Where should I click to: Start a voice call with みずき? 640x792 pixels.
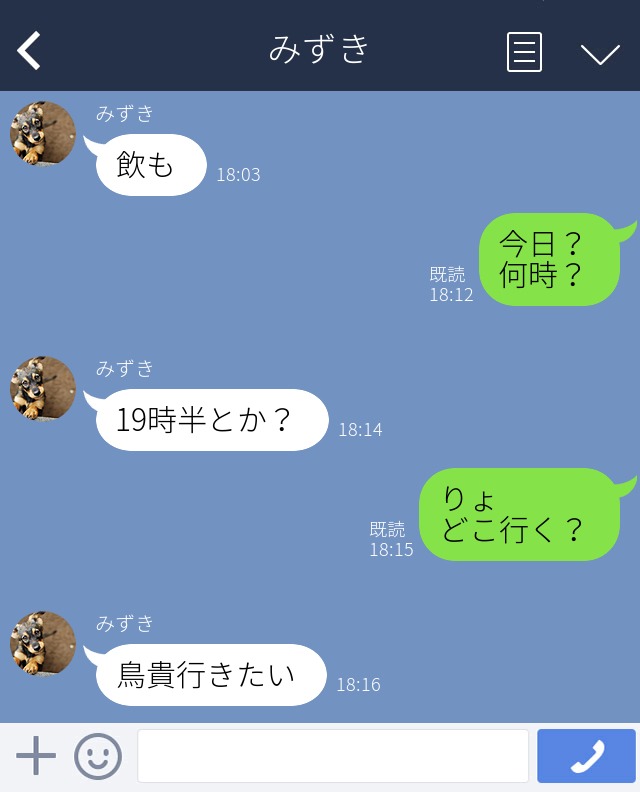[x=586, y=756]
